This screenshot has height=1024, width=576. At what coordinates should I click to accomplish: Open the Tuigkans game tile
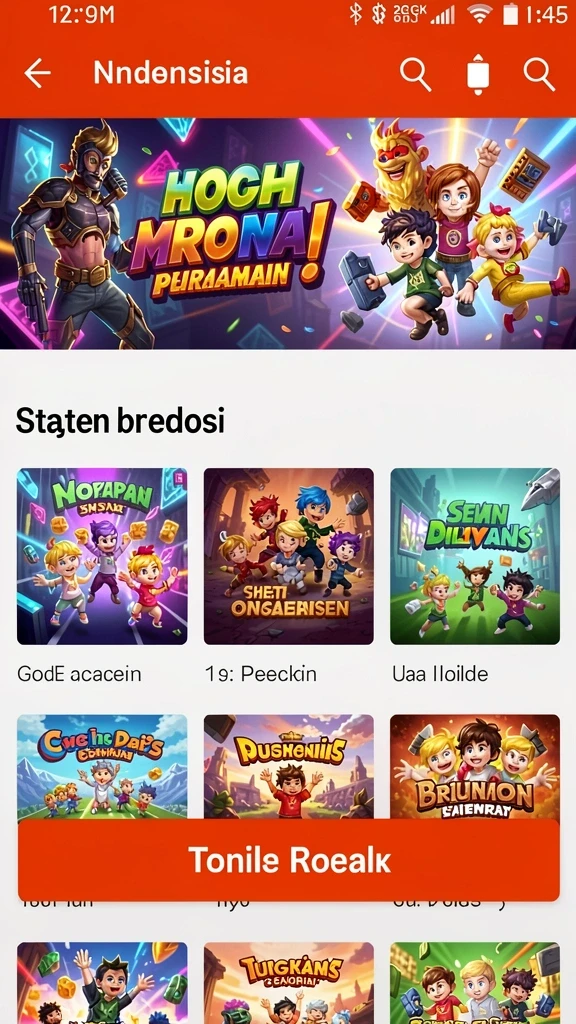click(x=289, y=983)
